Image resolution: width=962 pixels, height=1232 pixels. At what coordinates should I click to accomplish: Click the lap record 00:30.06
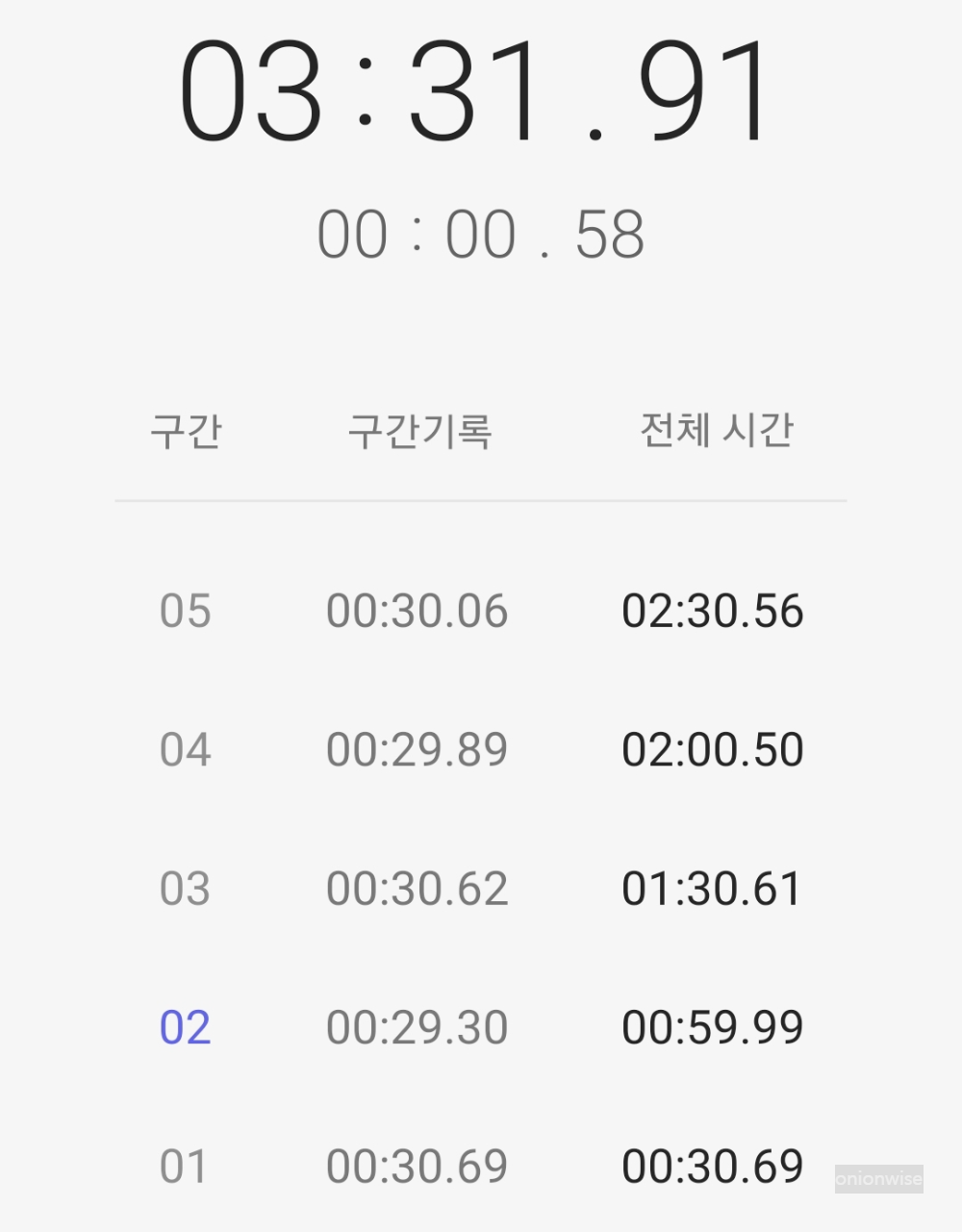pyautogui.click(x=418, y=610)
